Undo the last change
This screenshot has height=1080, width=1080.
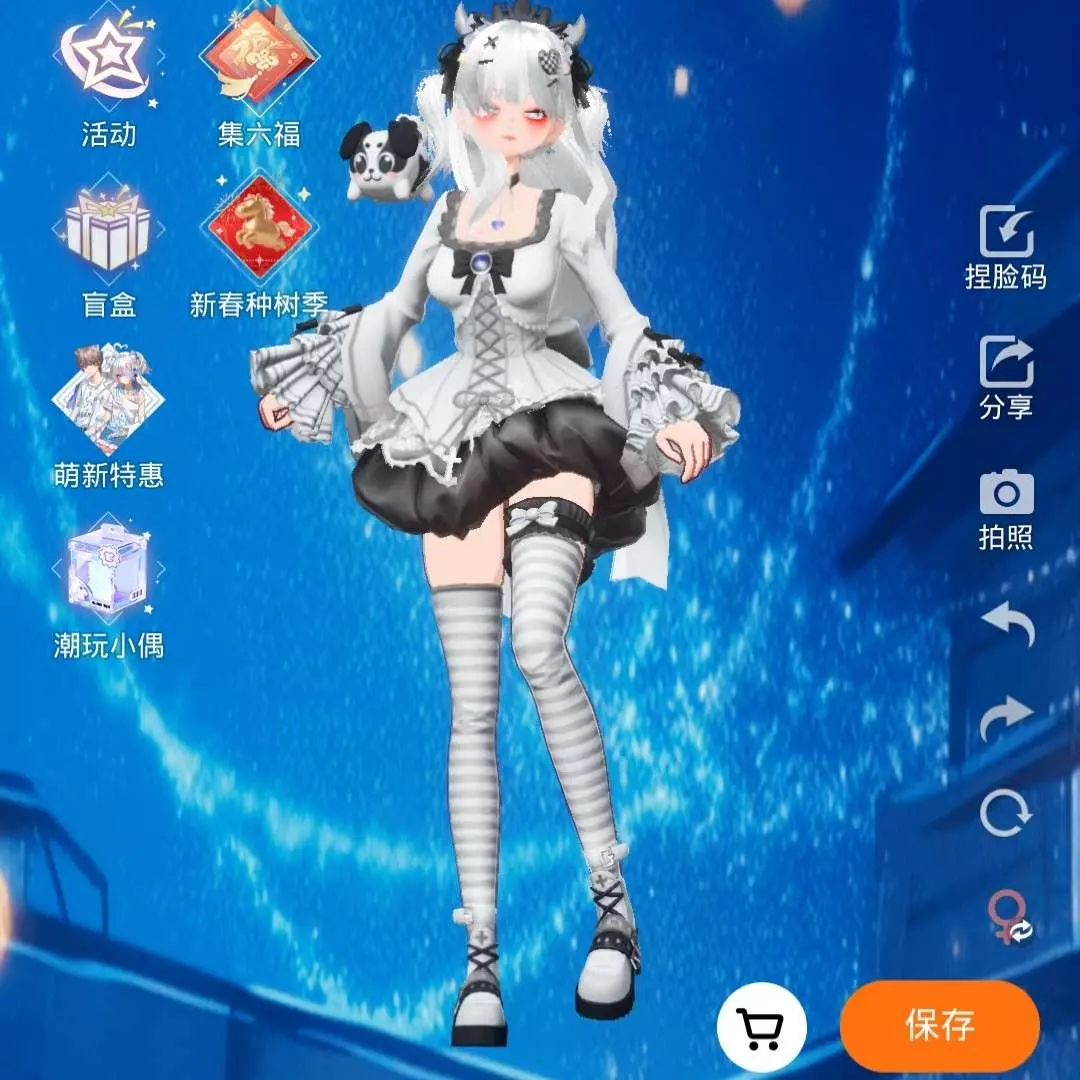(x=1006, y=625)
